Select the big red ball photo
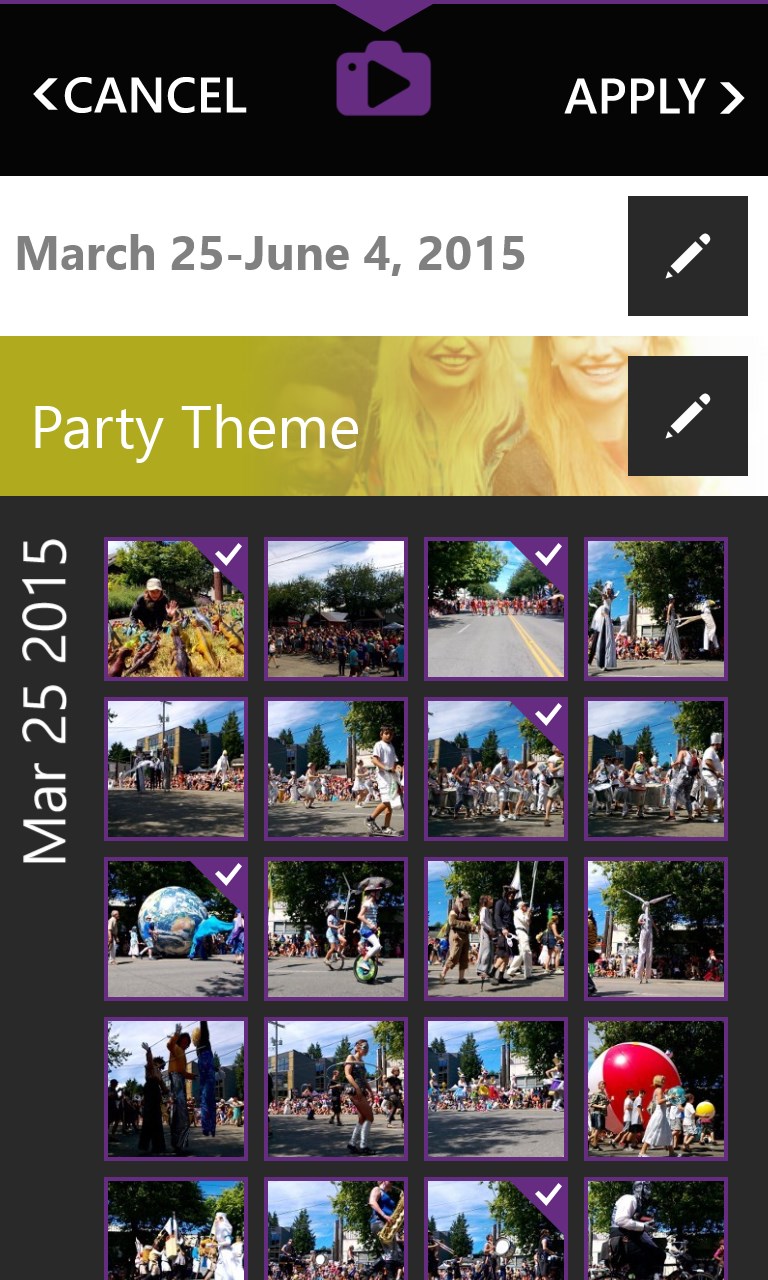This screenshot has width=768, height=1280. click(x=656, y=1089)
